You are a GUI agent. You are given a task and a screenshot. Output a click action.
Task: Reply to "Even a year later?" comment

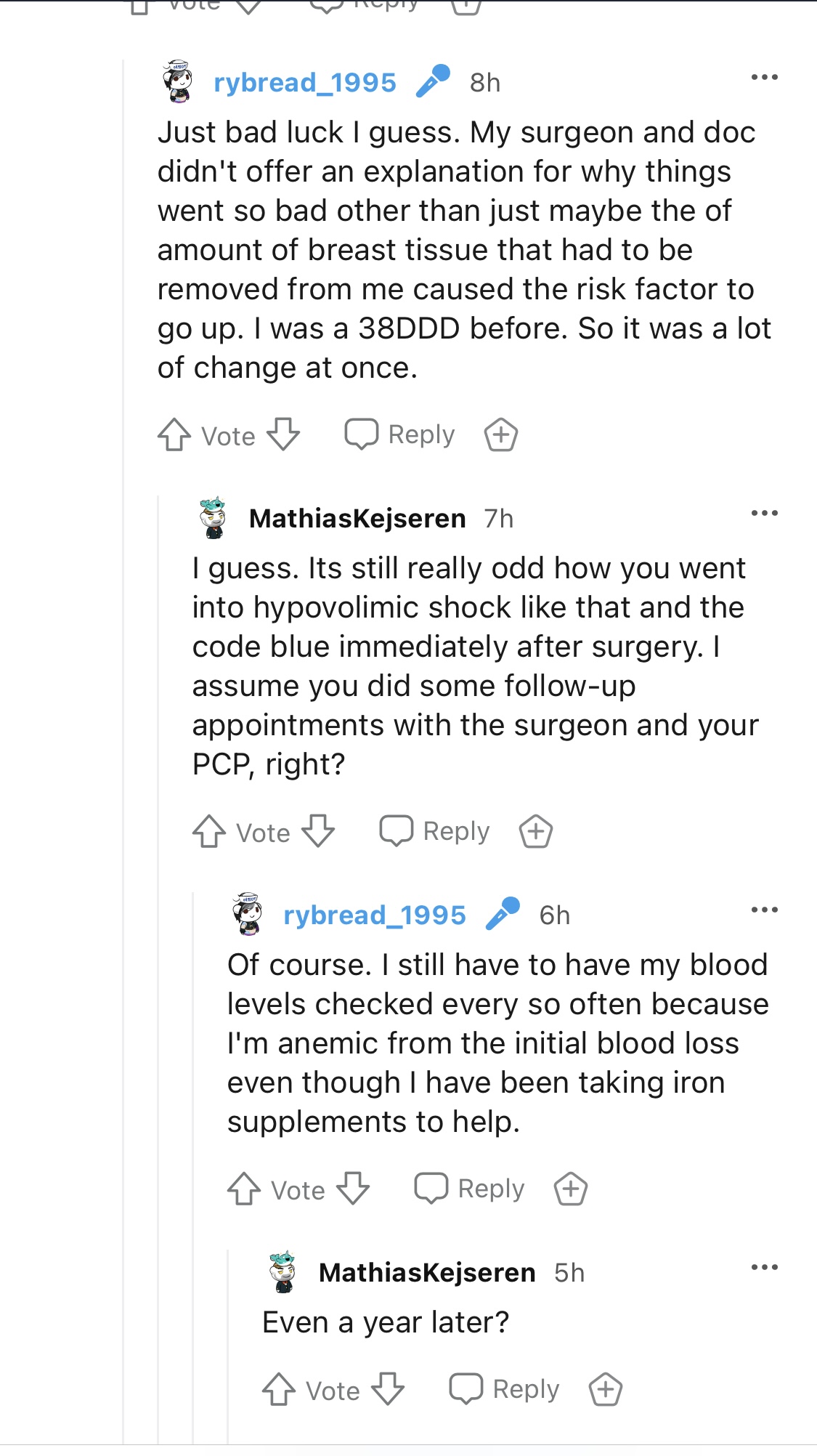point(504,1389)
